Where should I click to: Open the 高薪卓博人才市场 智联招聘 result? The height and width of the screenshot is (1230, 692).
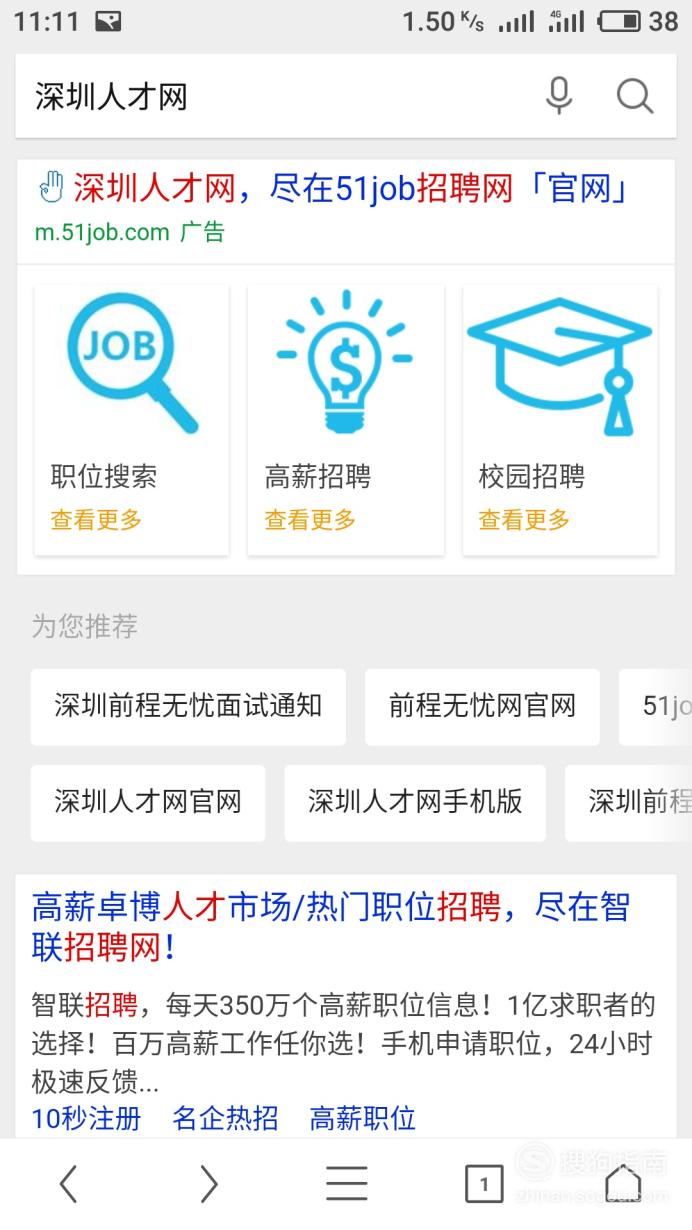point(331,927)
